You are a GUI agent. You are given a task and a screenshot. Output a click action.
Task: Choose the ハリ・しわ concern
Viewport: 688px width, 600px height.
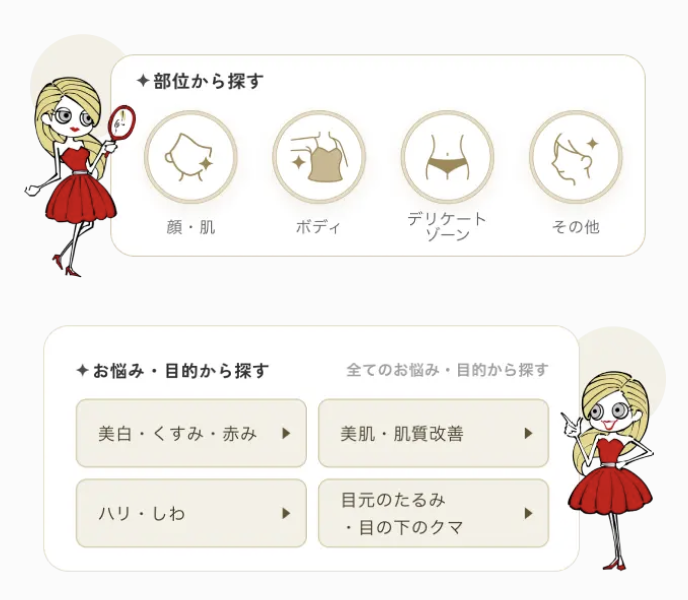(191, 513)
